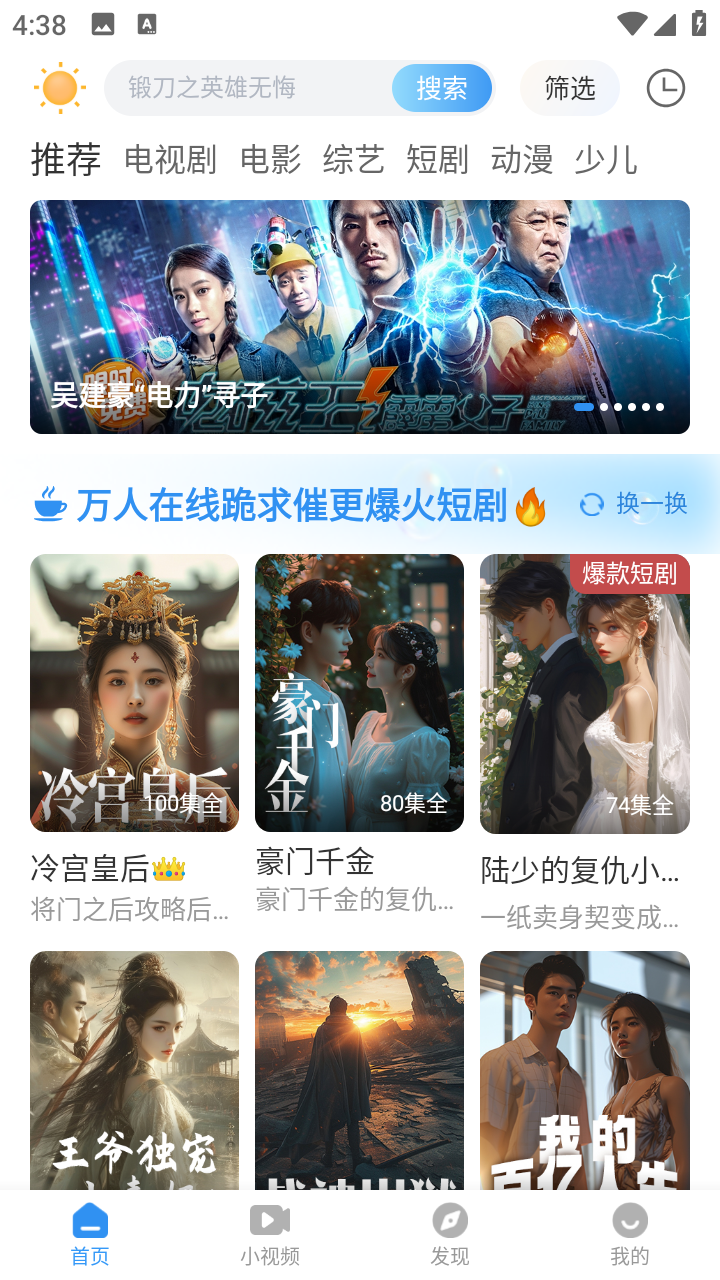720x1280 pixels.
Task: Open the 筛选 filter
Action: (570, 88)
